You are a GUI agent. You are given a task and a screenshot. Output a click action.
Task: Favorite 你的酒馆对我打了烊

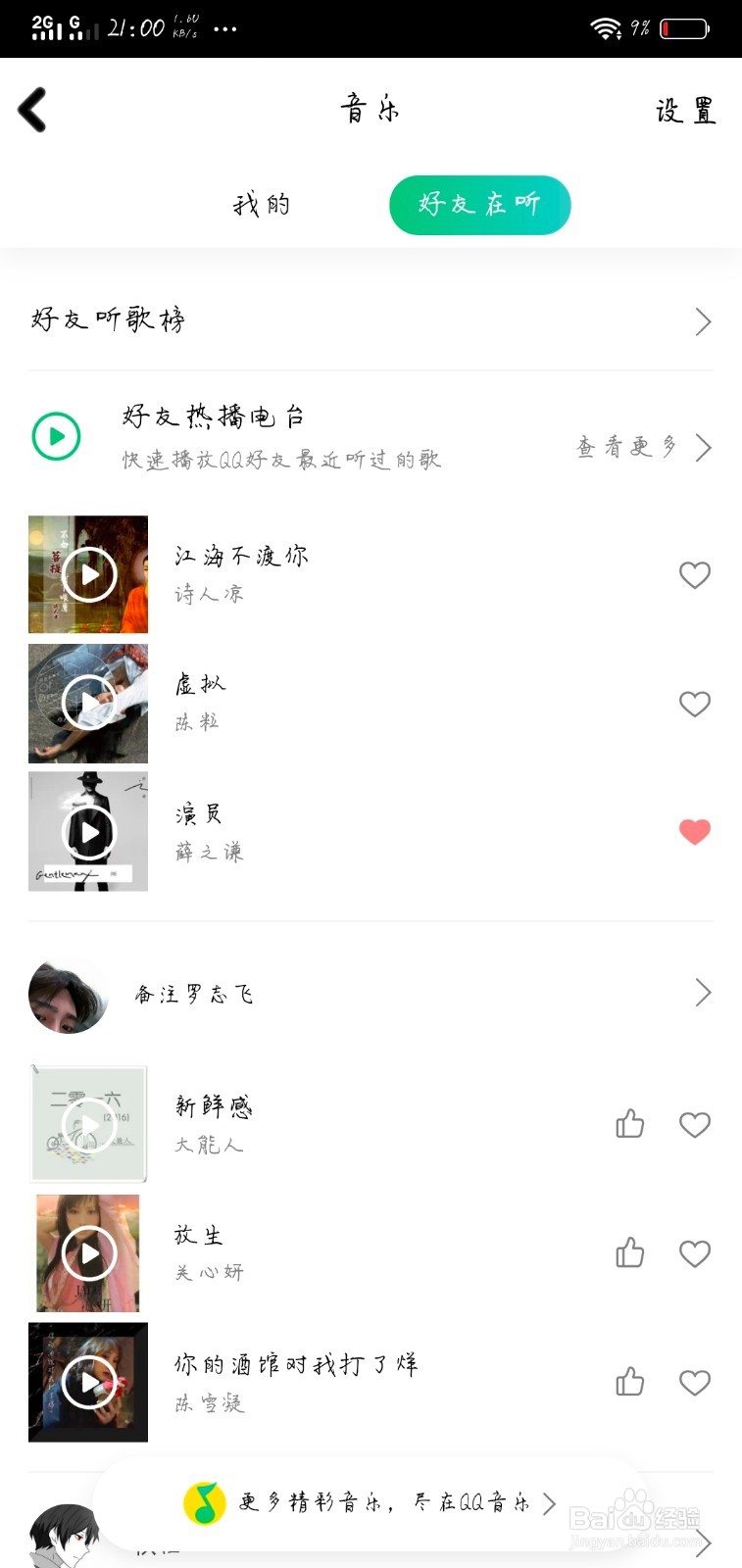[695, 1383]
